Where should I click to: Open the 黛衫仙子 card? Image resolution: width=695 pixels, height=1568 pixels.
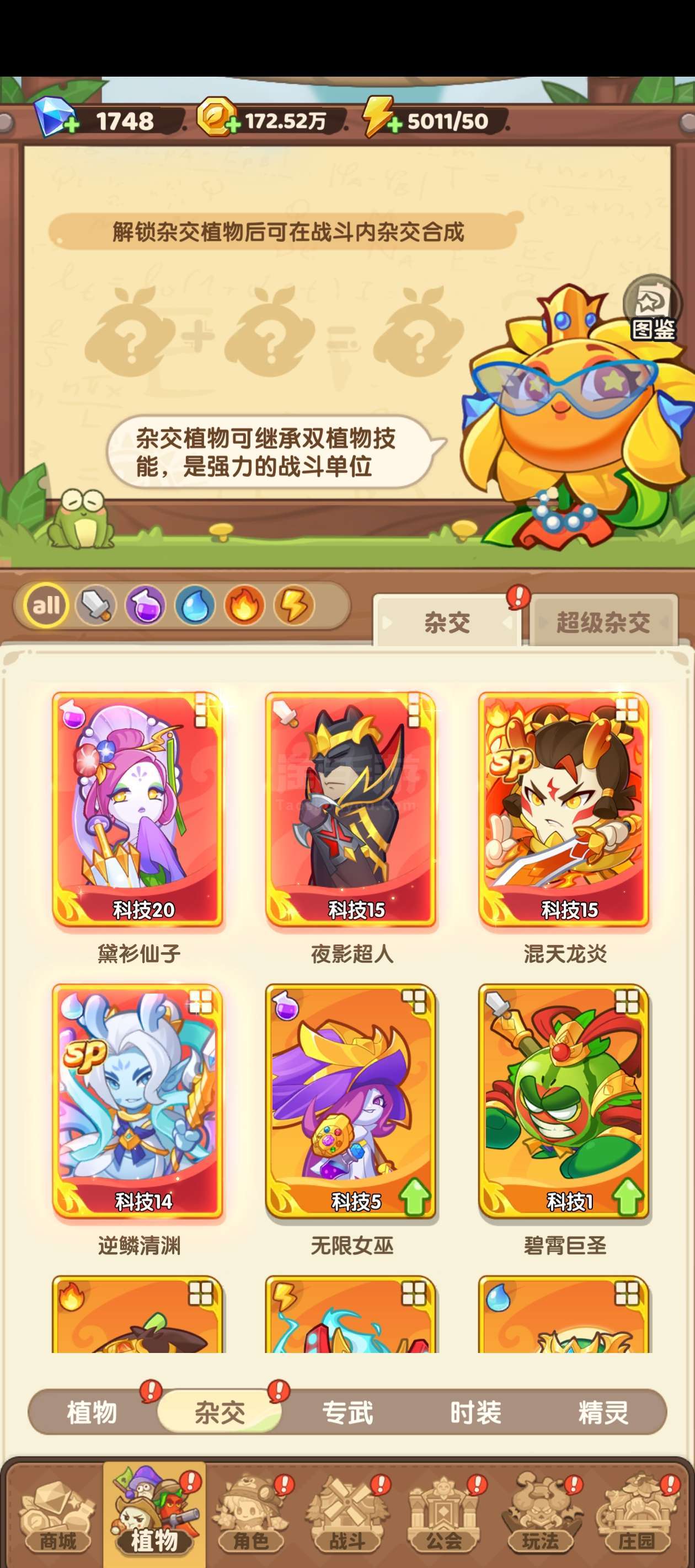pyautogui.click(x=138, y=809)
